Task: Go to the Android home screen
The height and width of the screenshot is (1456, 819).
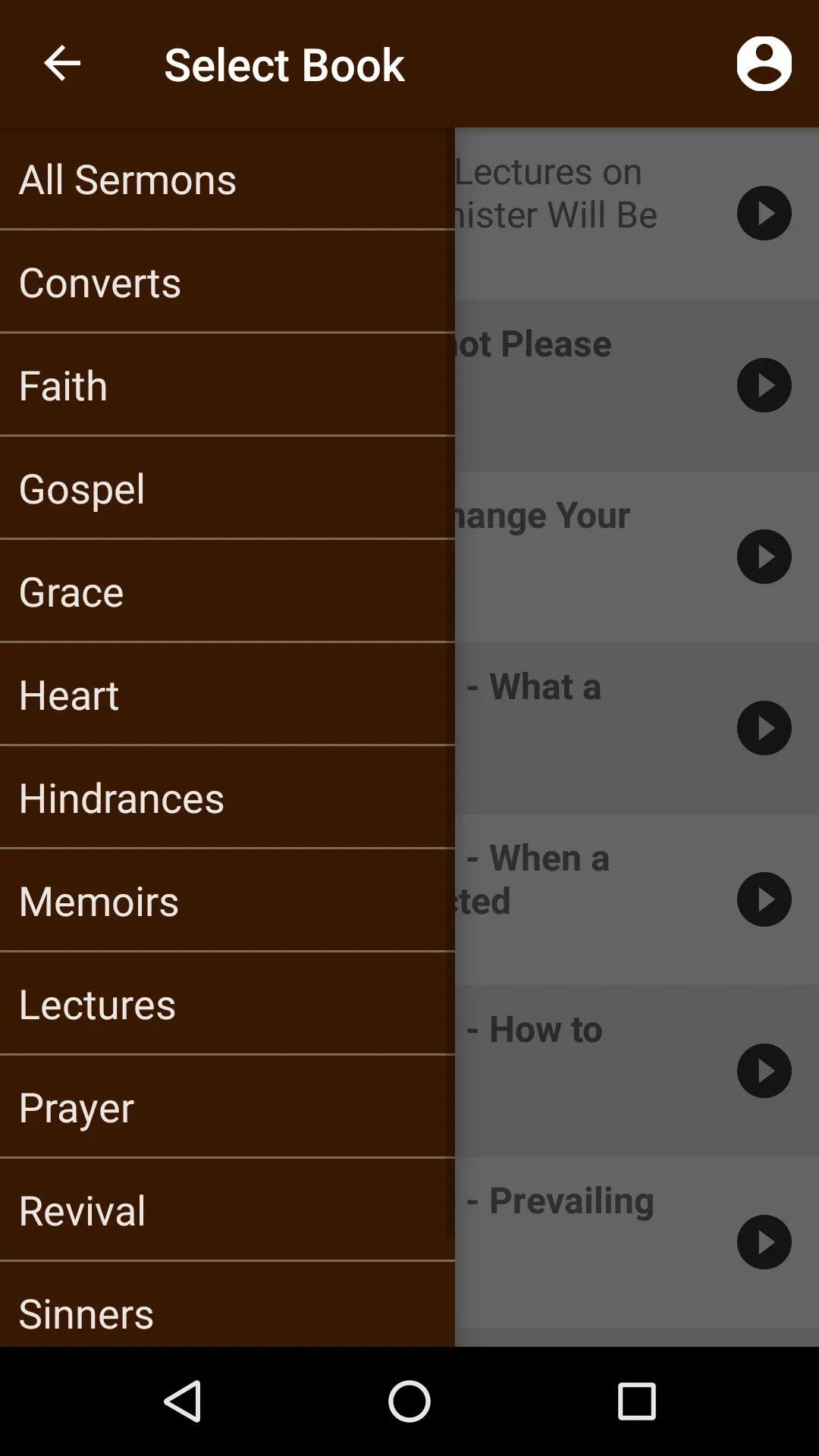Action: click(x=409, y=1401)
